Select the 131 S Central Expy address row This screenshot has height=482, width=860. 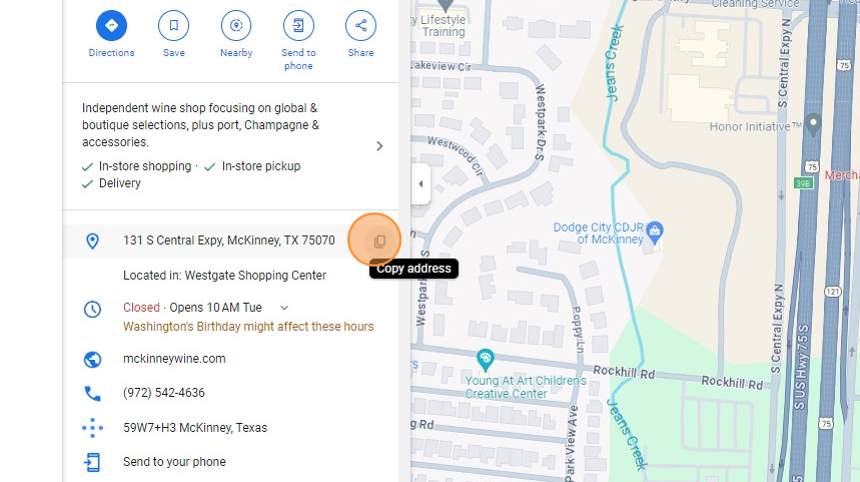(228, 241)
